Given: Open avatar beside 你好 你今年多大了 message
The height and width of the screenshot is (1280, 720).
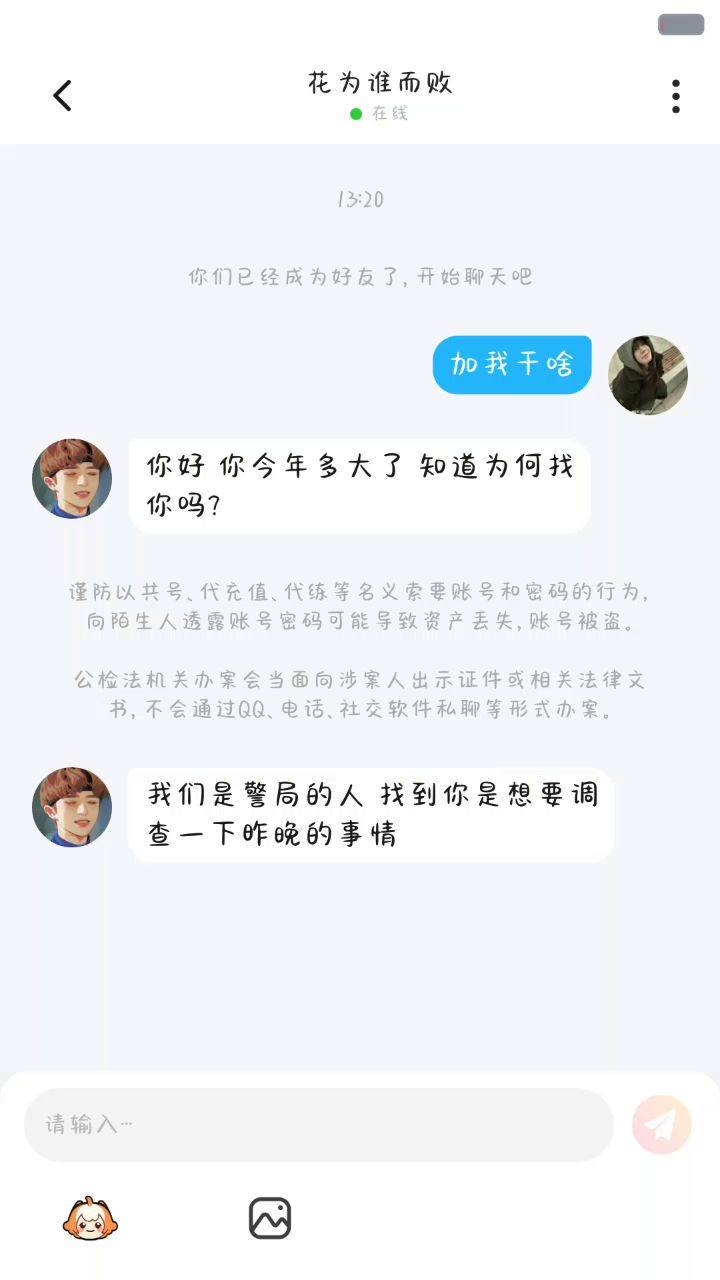Looking at the screenshot, I should click(x=72, y=479).
